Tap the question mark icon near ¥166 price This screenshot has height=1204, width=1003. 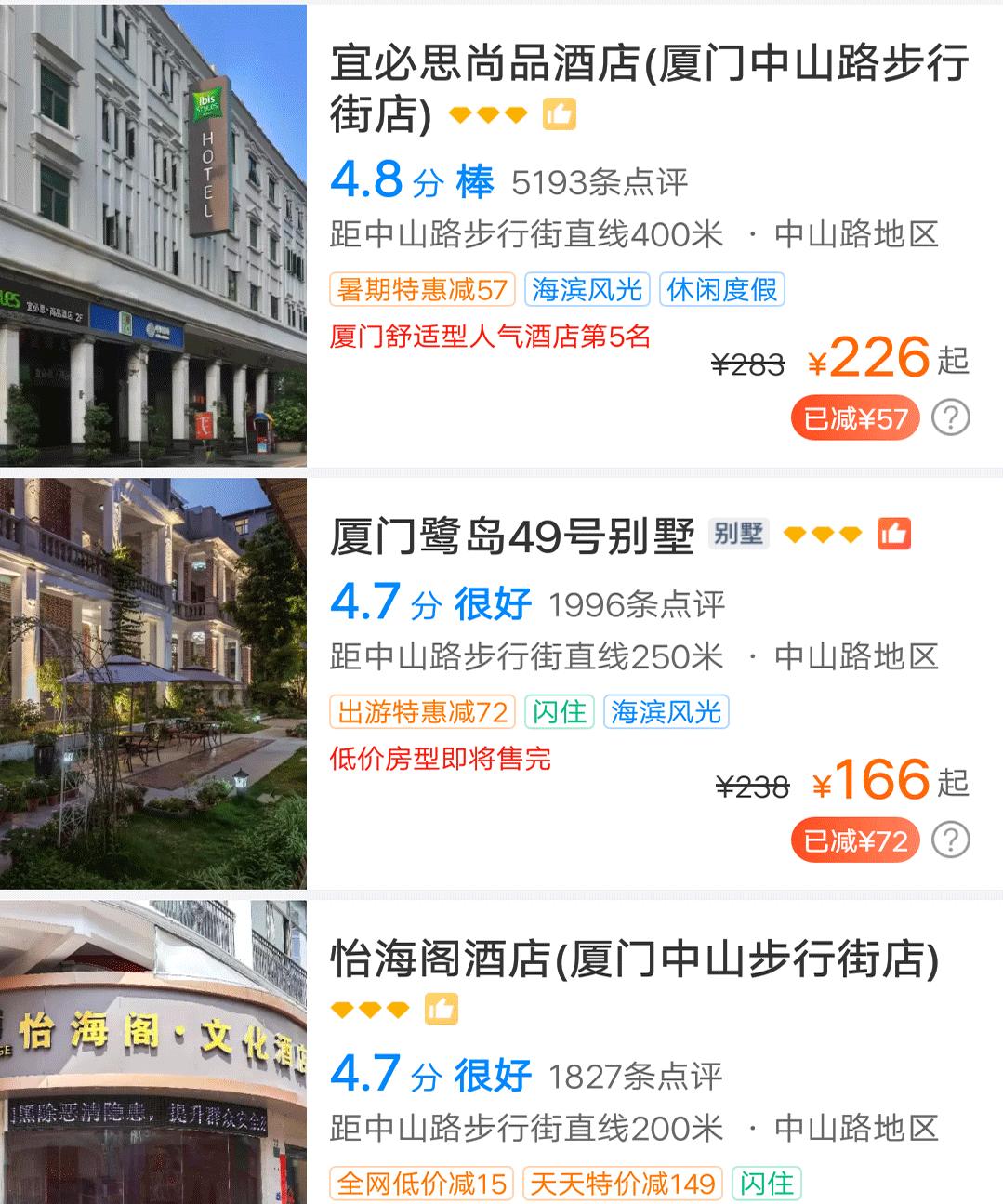point(950,840)
